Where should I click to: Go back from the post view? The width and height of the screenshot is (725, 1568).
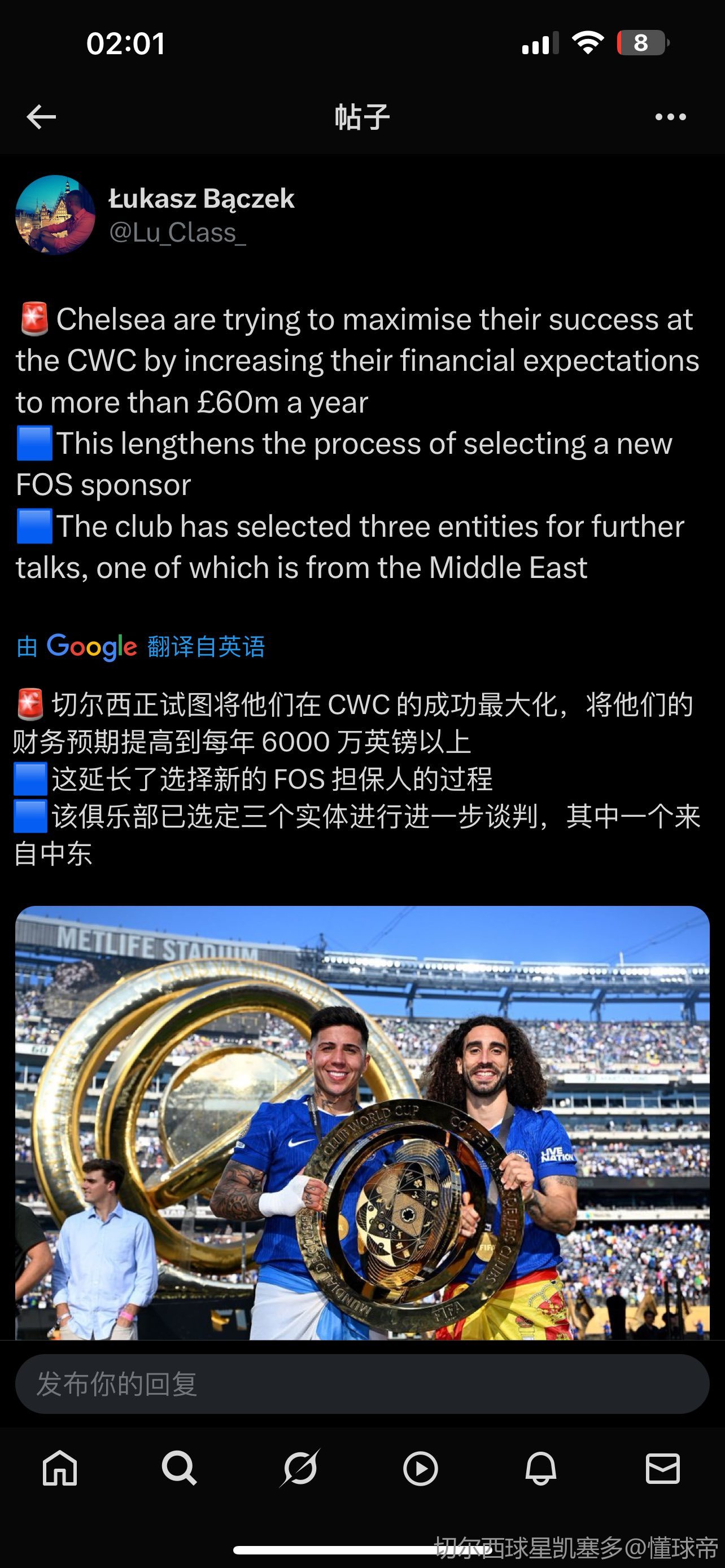[x=41, y=117]
